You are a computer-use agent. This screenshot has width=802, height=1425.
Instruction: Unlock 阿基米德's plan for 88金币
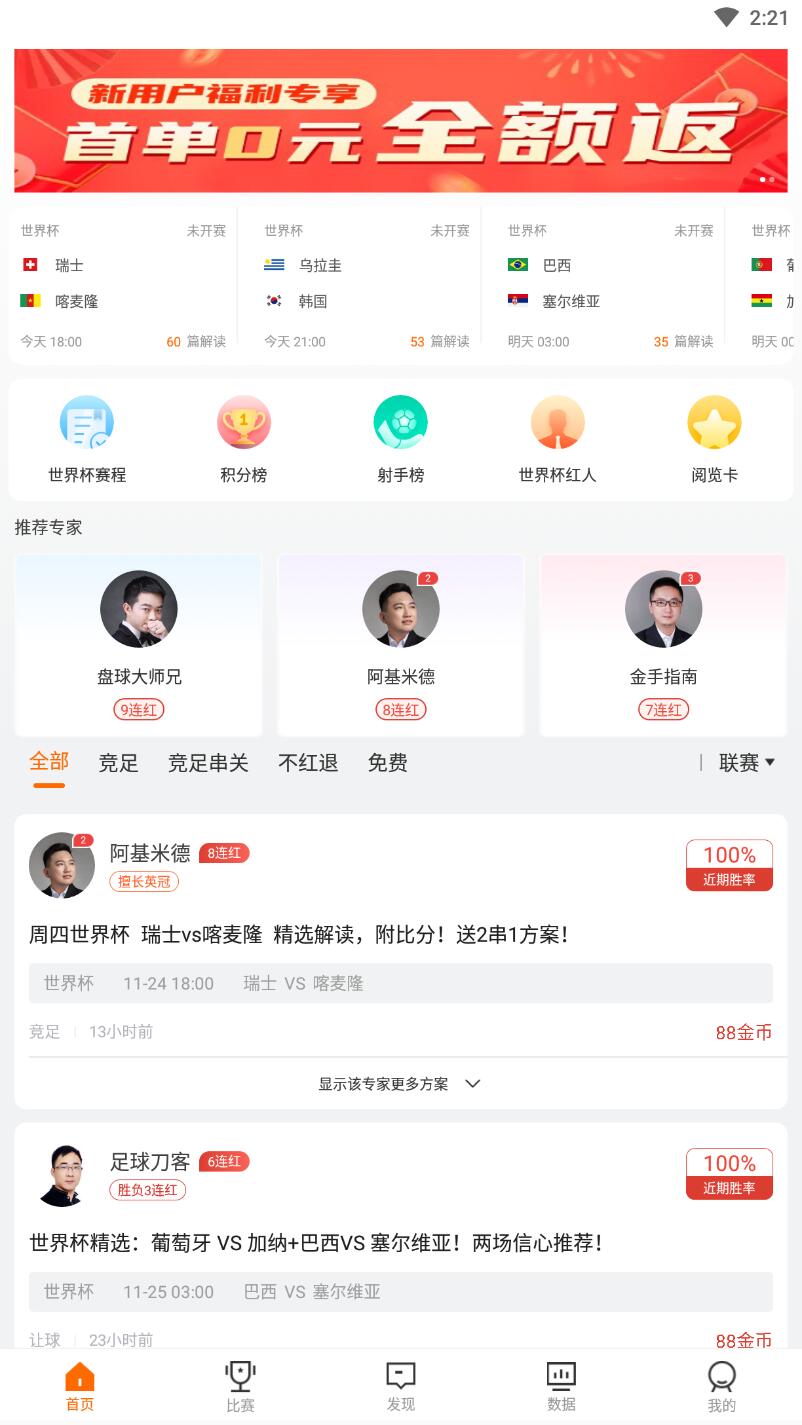pos(744,1032)
